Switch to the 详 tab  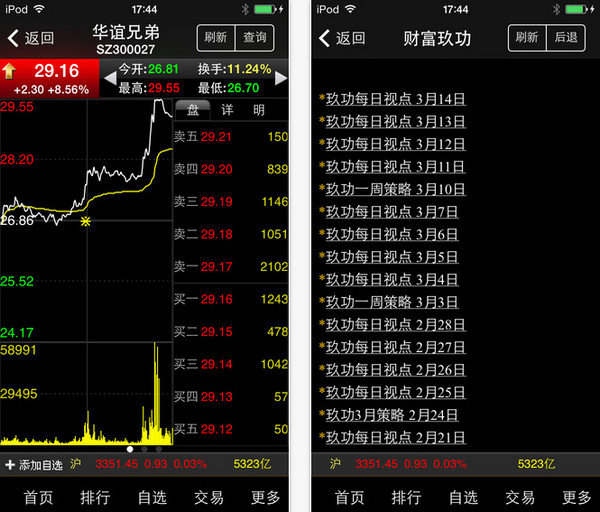(x=227, y=110)
